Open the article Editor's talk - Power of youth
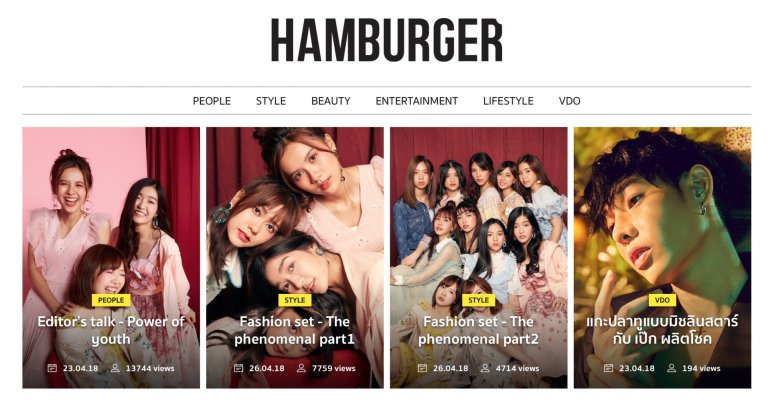The image size is (770, 401). [111, 330]
